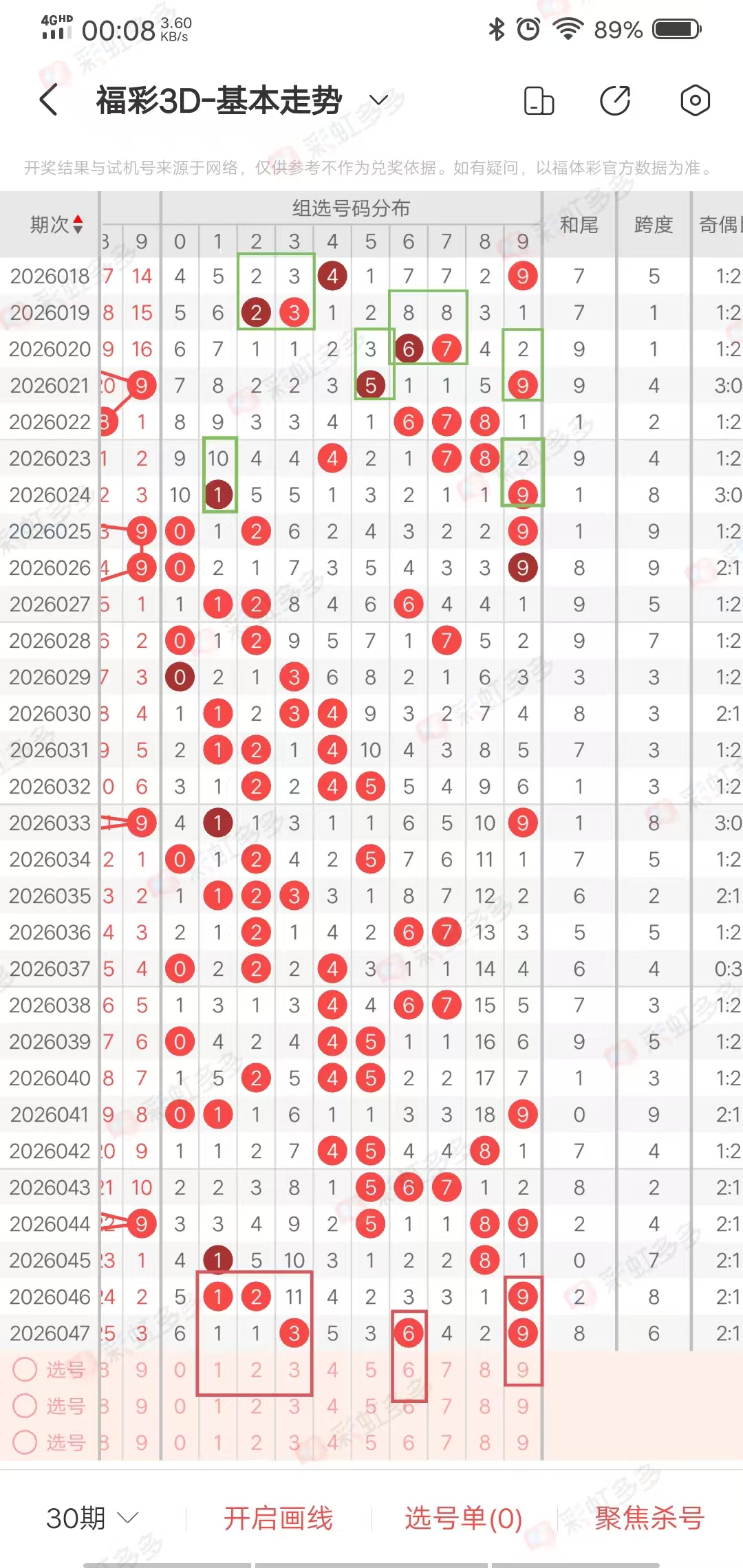Go back from the 福彩3D trend chart
The height and width of the screenshot is (1568, 743).
point(48,100)
